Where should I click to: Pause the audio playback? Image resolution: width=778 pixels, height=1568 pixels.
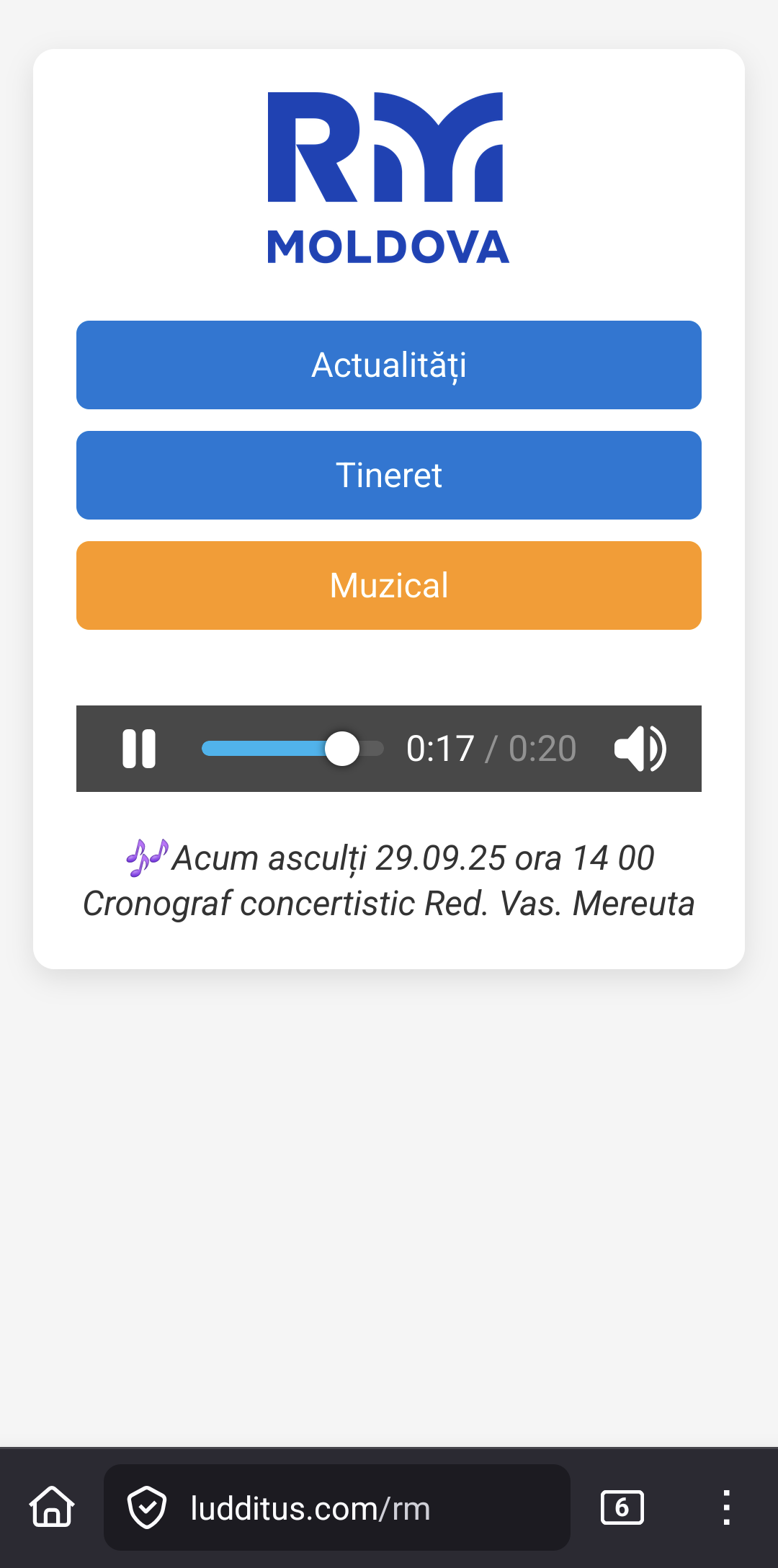click(139, 749)
